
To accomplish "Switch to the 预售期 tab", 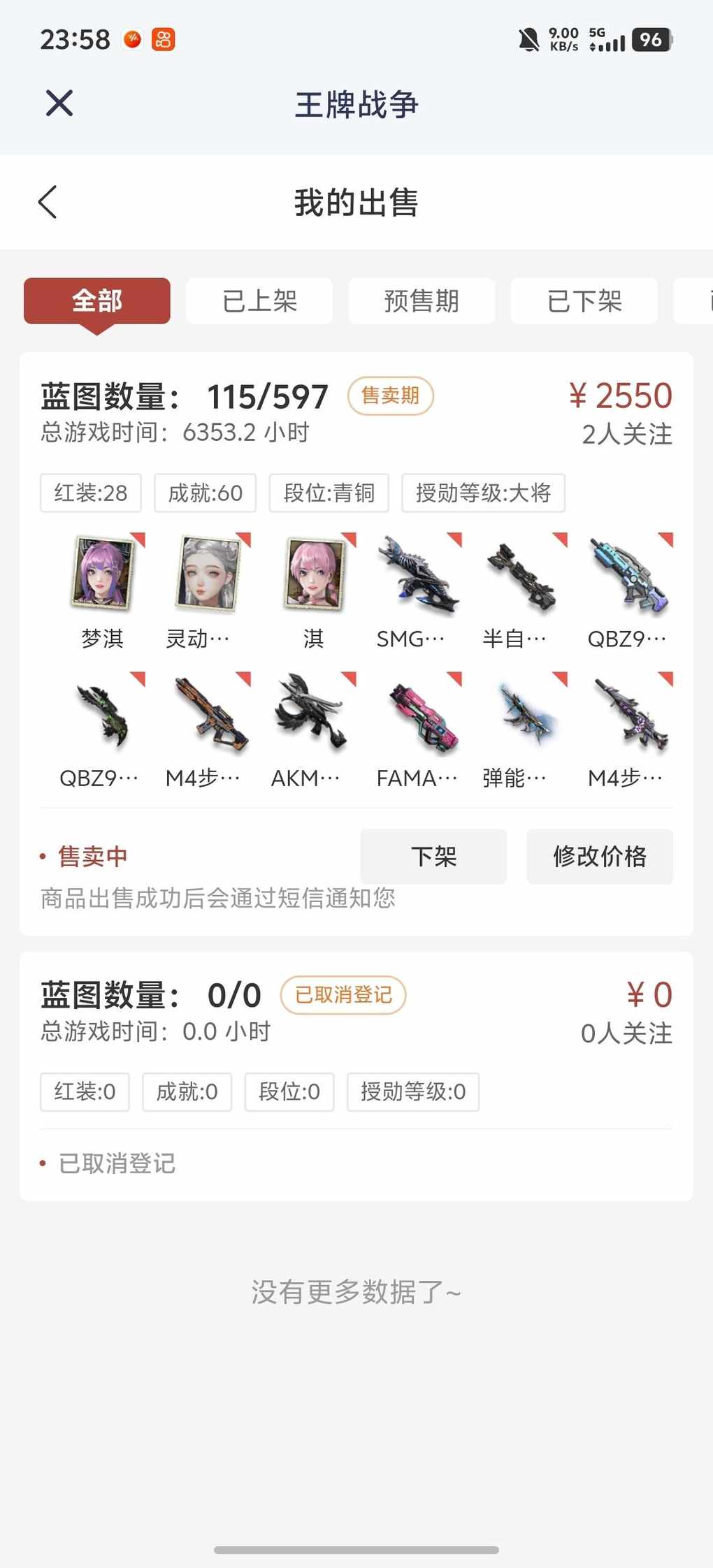I will 422,301.
